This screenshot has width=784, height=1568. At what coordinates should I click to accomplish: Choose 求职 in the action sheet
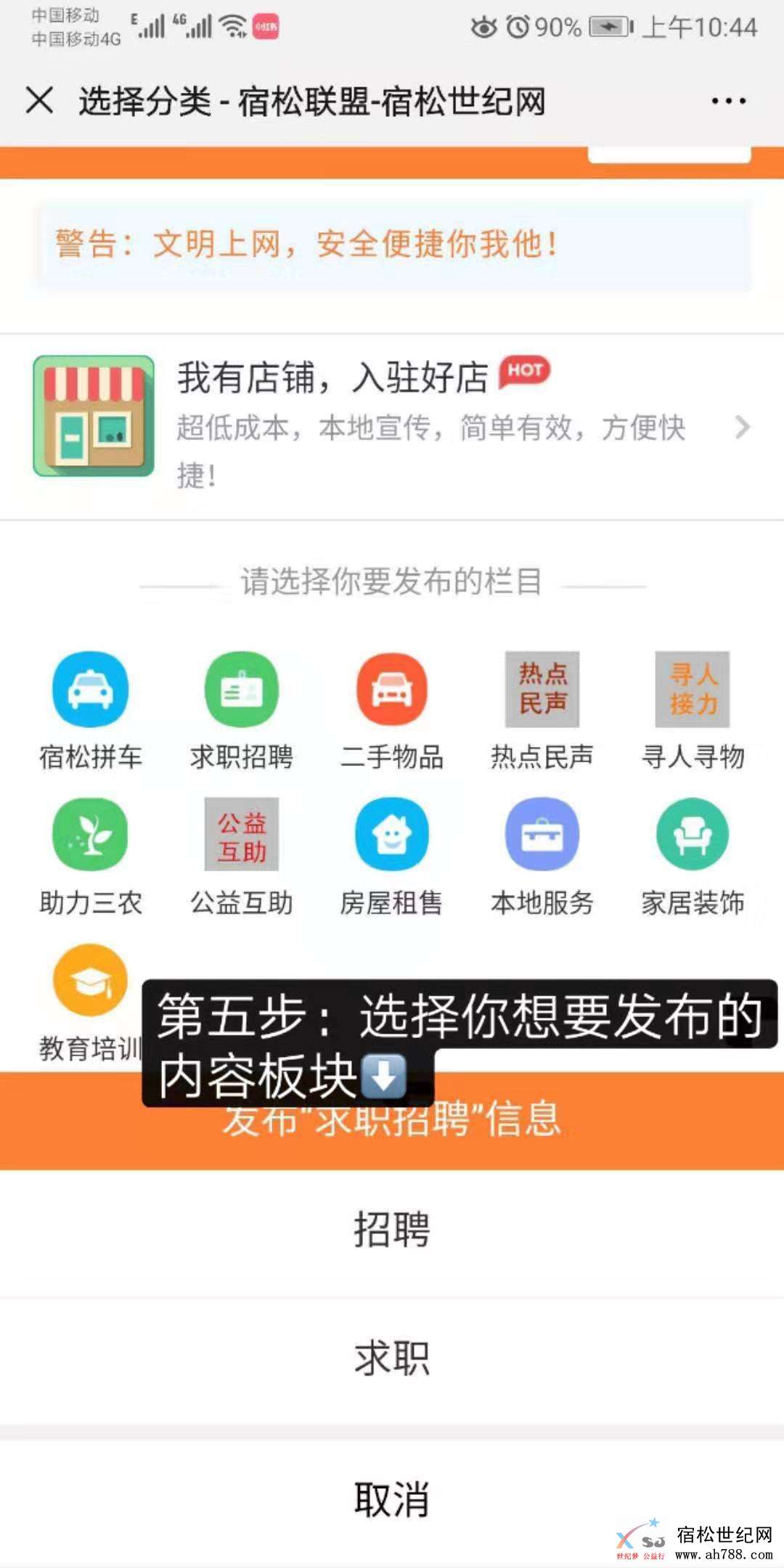392,1359
